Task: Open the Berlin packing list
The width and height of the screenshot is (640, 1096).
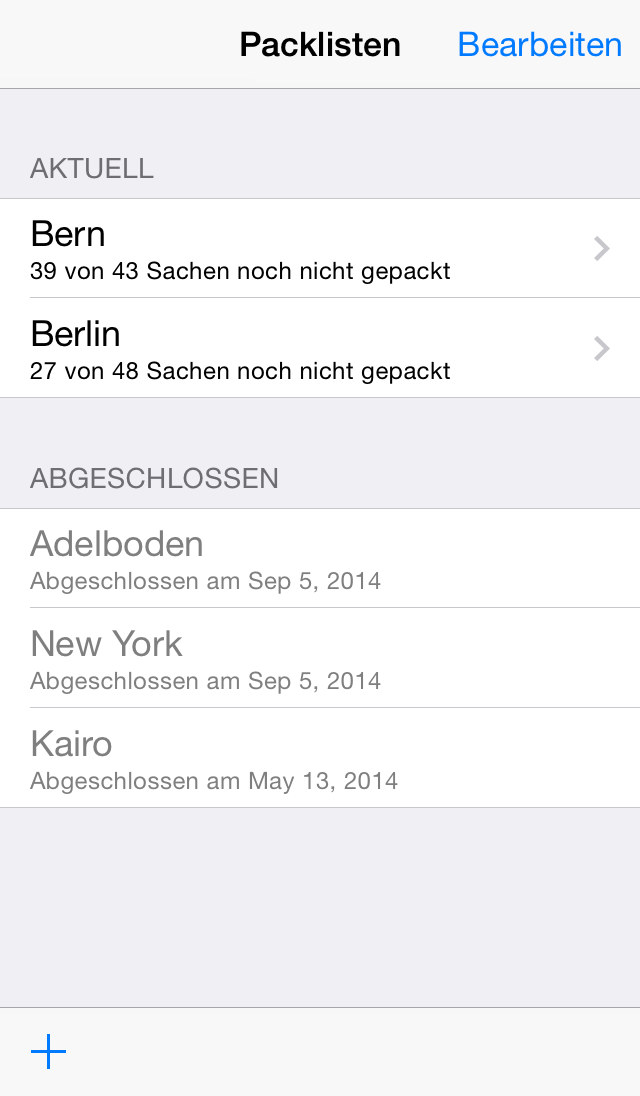Action: tap(320, 348)
